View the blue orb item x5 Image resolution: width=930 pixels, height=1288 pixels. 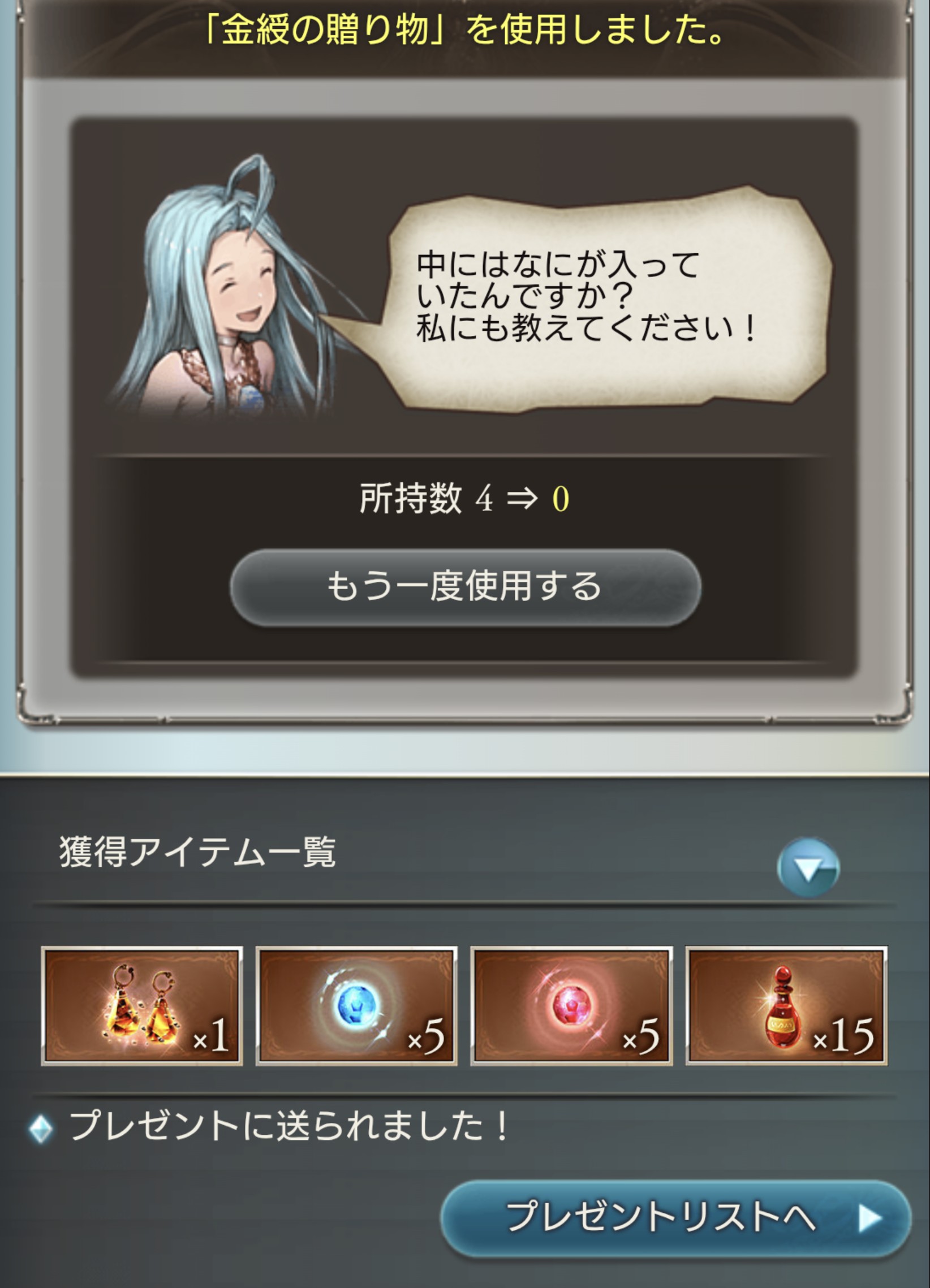click(356, 1006)
